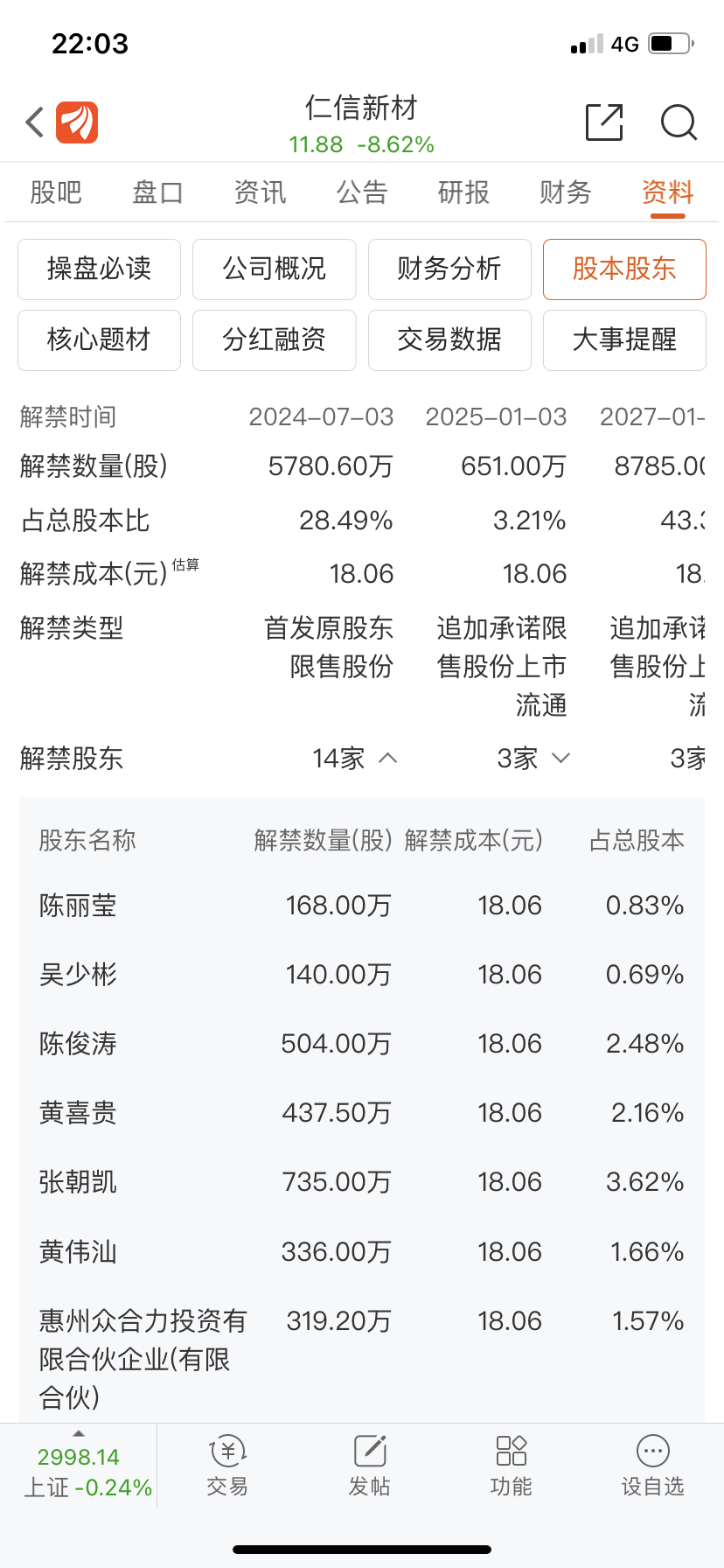Image resolution: width=724 pixels, height=1568 pixels.
Task: Open the 交易数据 section
Action: [449, 340]
